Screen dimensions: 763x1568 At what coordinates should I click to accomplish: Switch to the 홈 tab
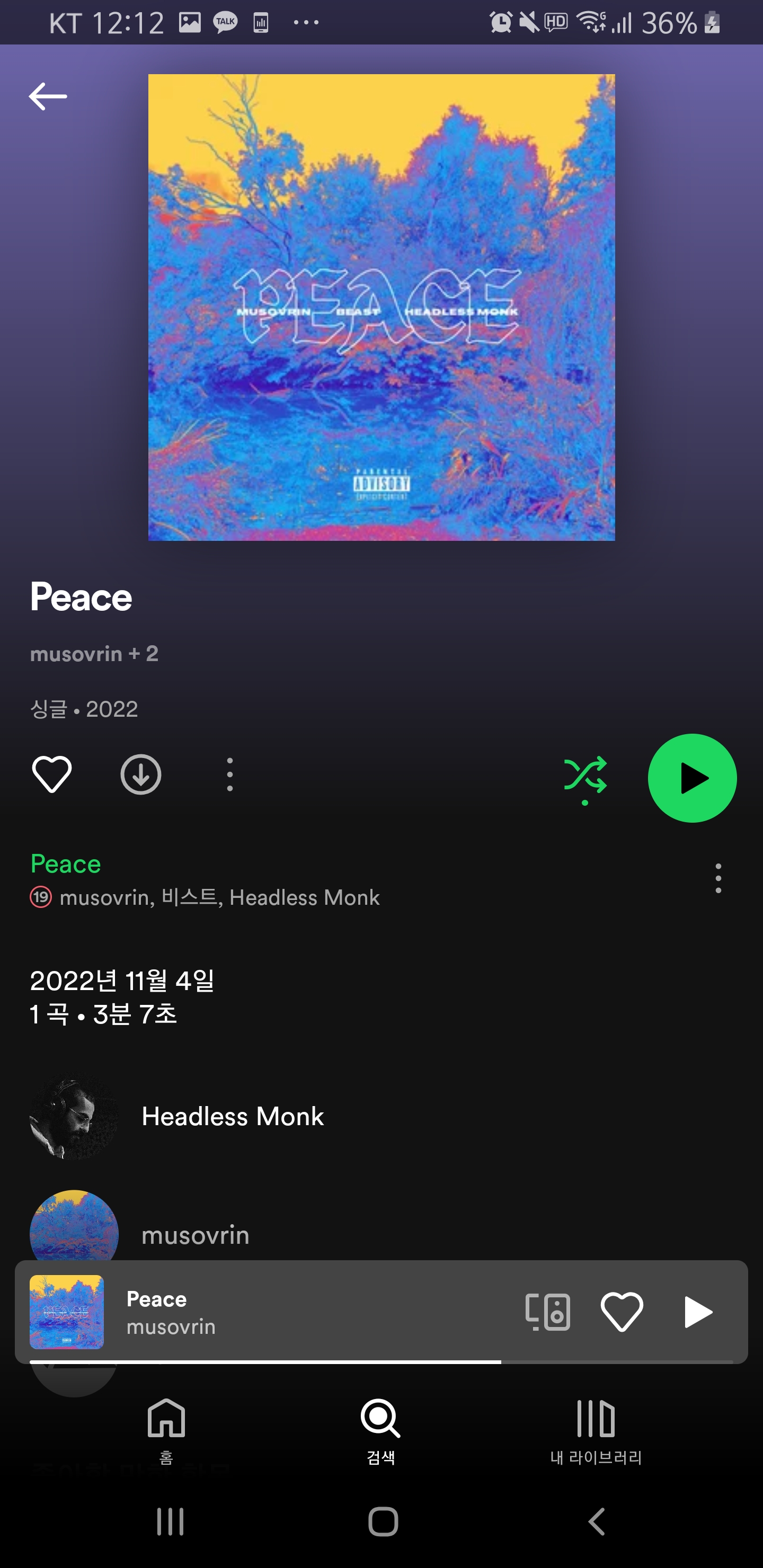coord(166,1430)
